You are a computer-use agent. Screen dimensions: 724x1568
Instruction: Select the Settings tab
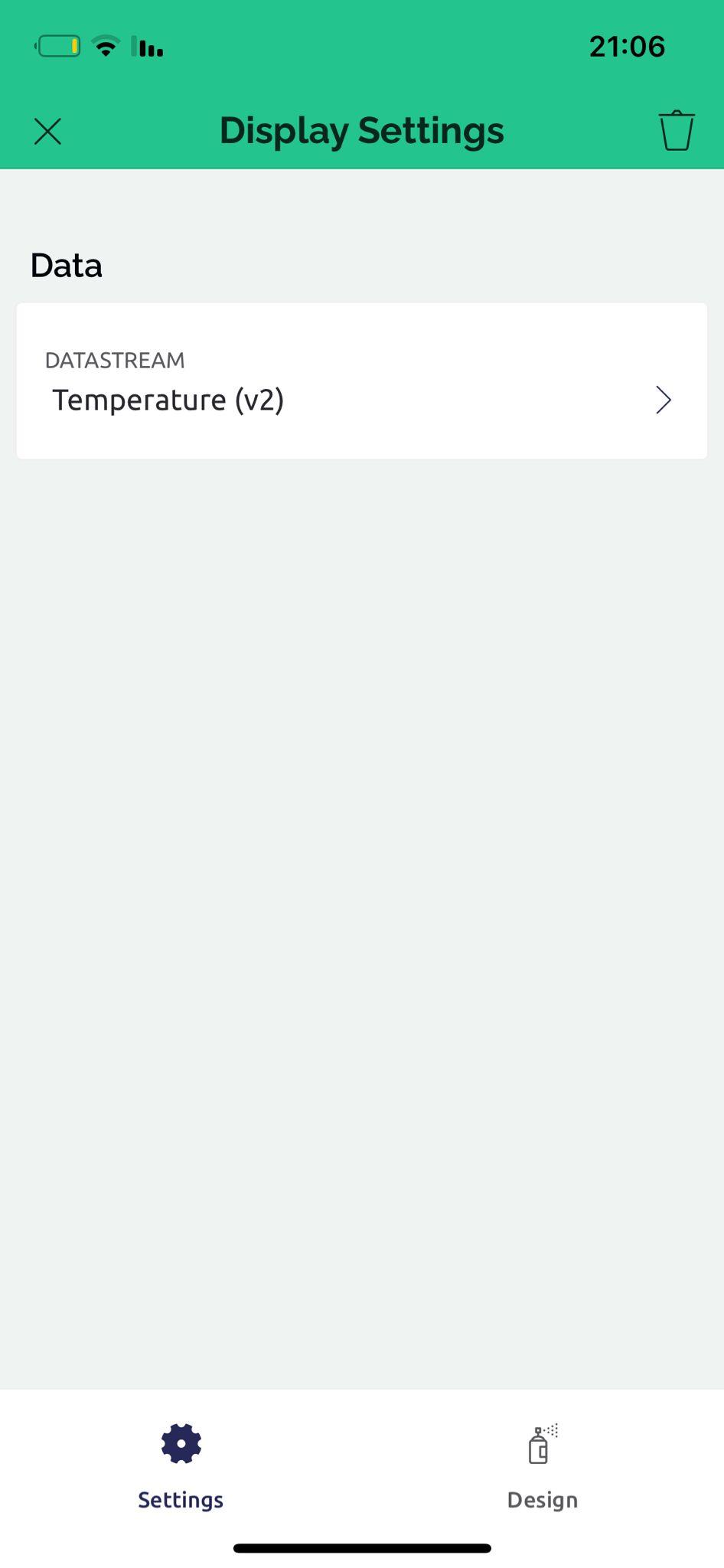coord(181,1465)
